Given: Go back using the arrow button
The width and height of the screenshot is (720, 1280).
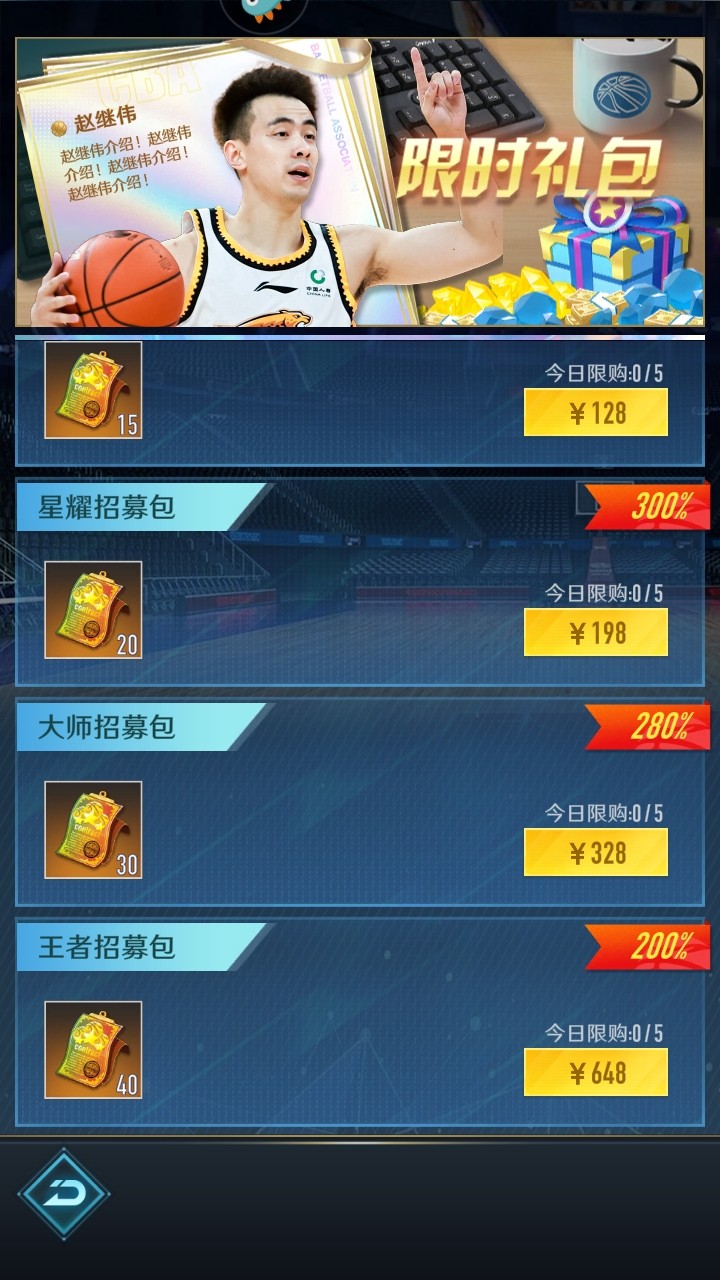Looking at the screenshot, I should click(x=64, y=1193).
